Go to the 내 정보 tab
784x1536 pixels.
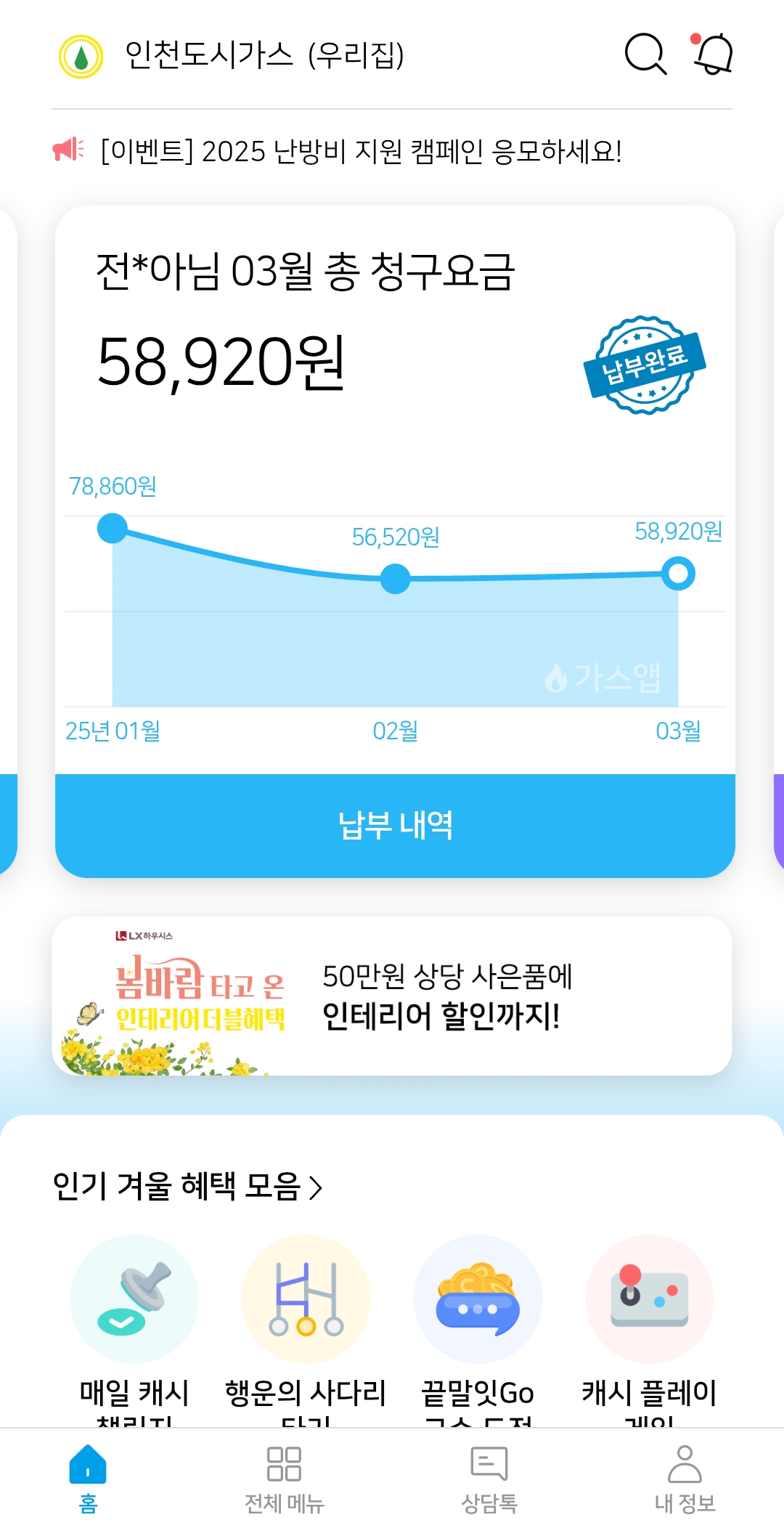click(x=685, y=1479)
